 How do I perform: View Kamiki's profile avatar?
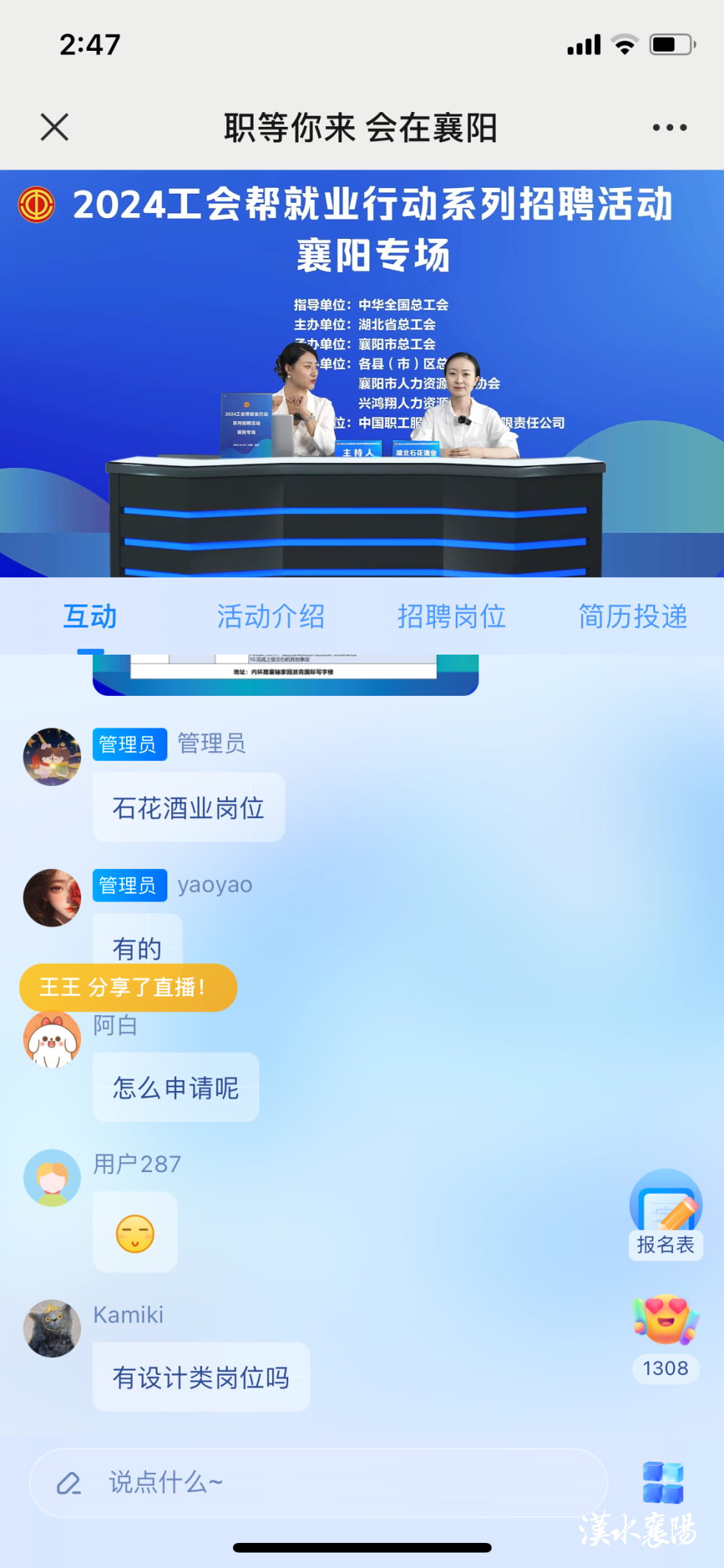point(52,1328)
